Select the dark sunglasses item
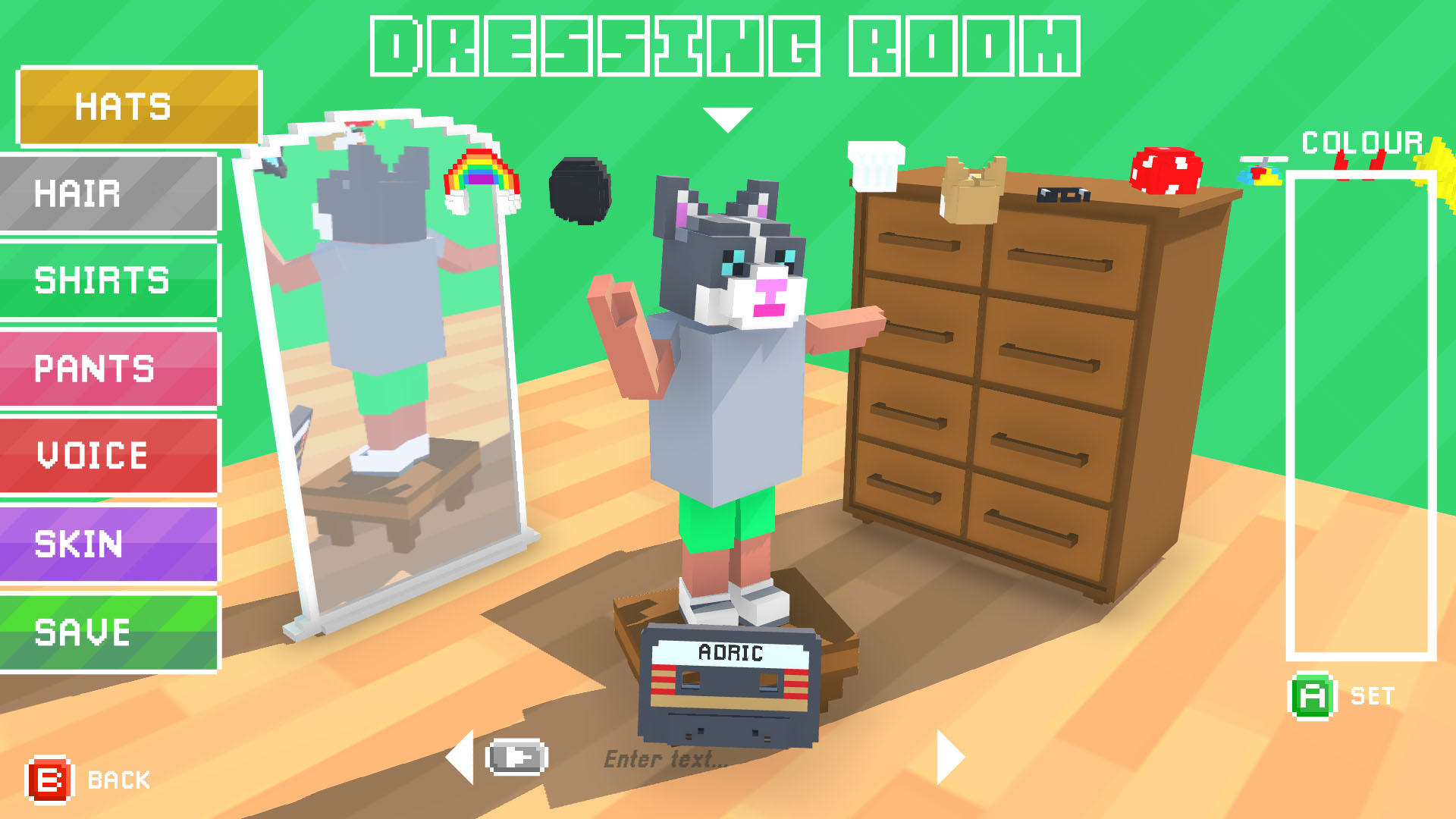1456x819 pixels. pyautogui.click(x=1063, y=195)
